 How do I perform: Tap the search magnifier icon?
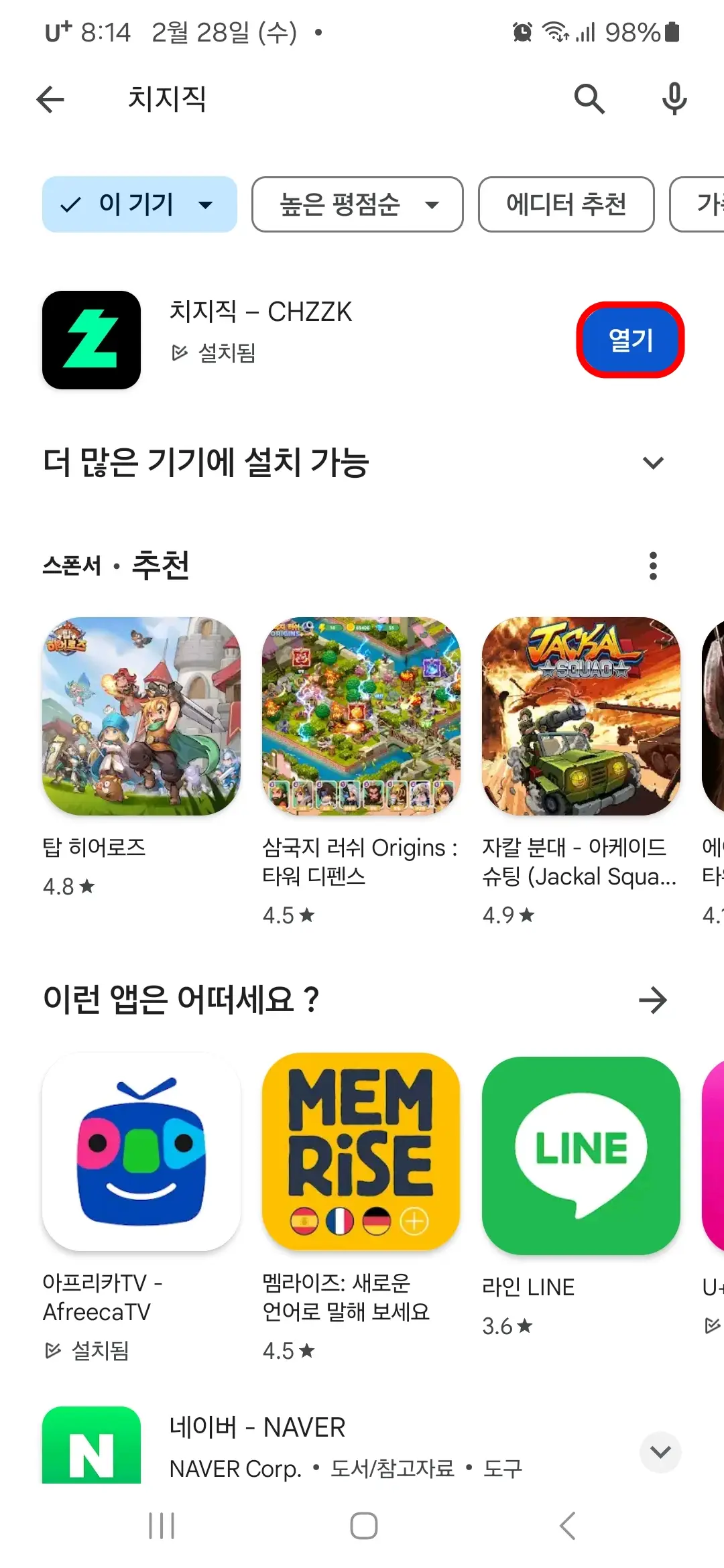tap(589, 99)
